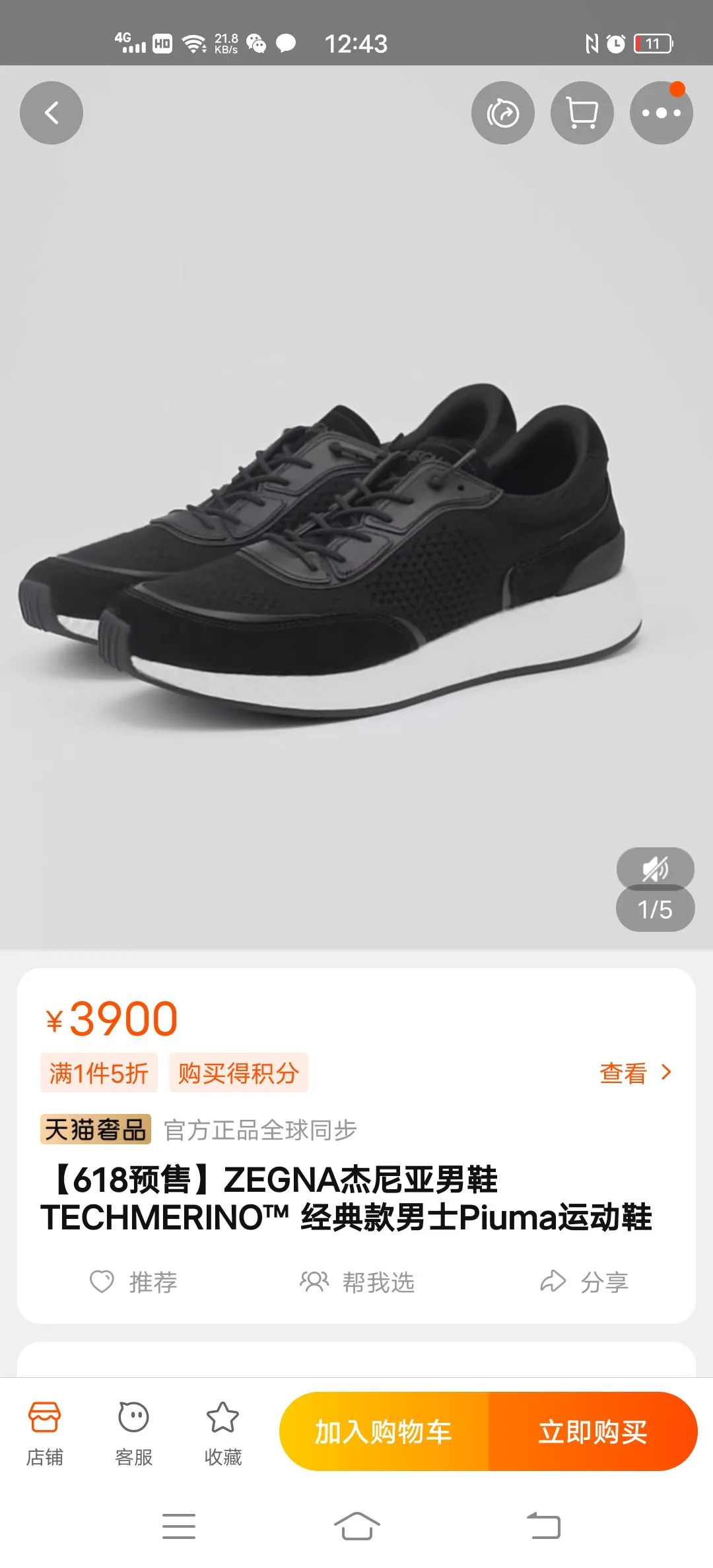This screenshot has width=713, height=1568.
Task: Tap the system back button
Action: click(544, 1526)
